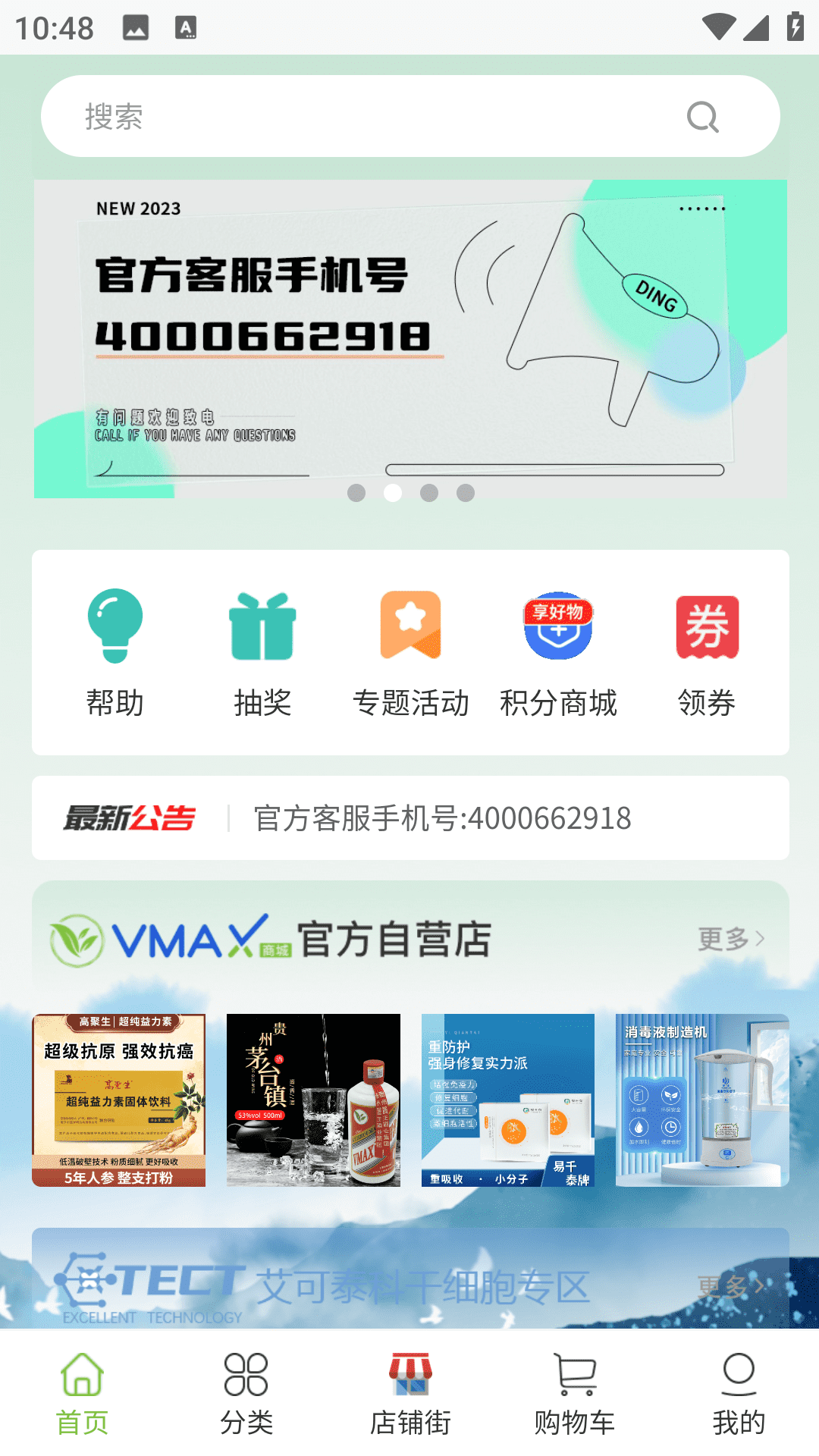
Task: Switch to the 店铺街 tab
Action: click(x=410, y=1394)
